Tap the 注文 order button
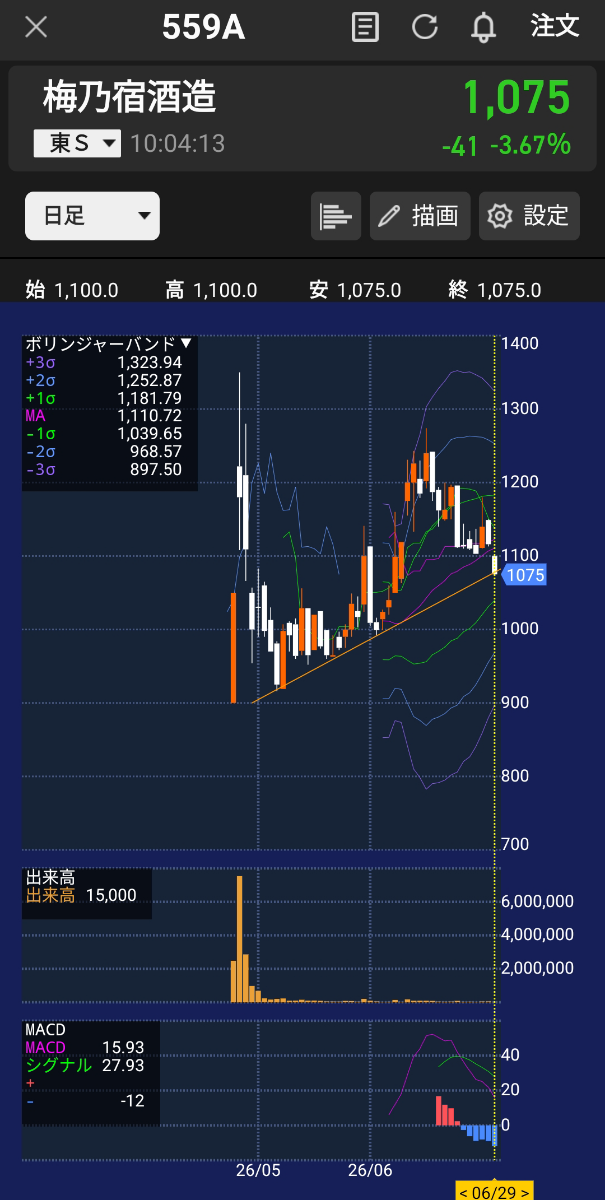The image size is (605, 1200). pyautogui.click(x=555, y=26)
